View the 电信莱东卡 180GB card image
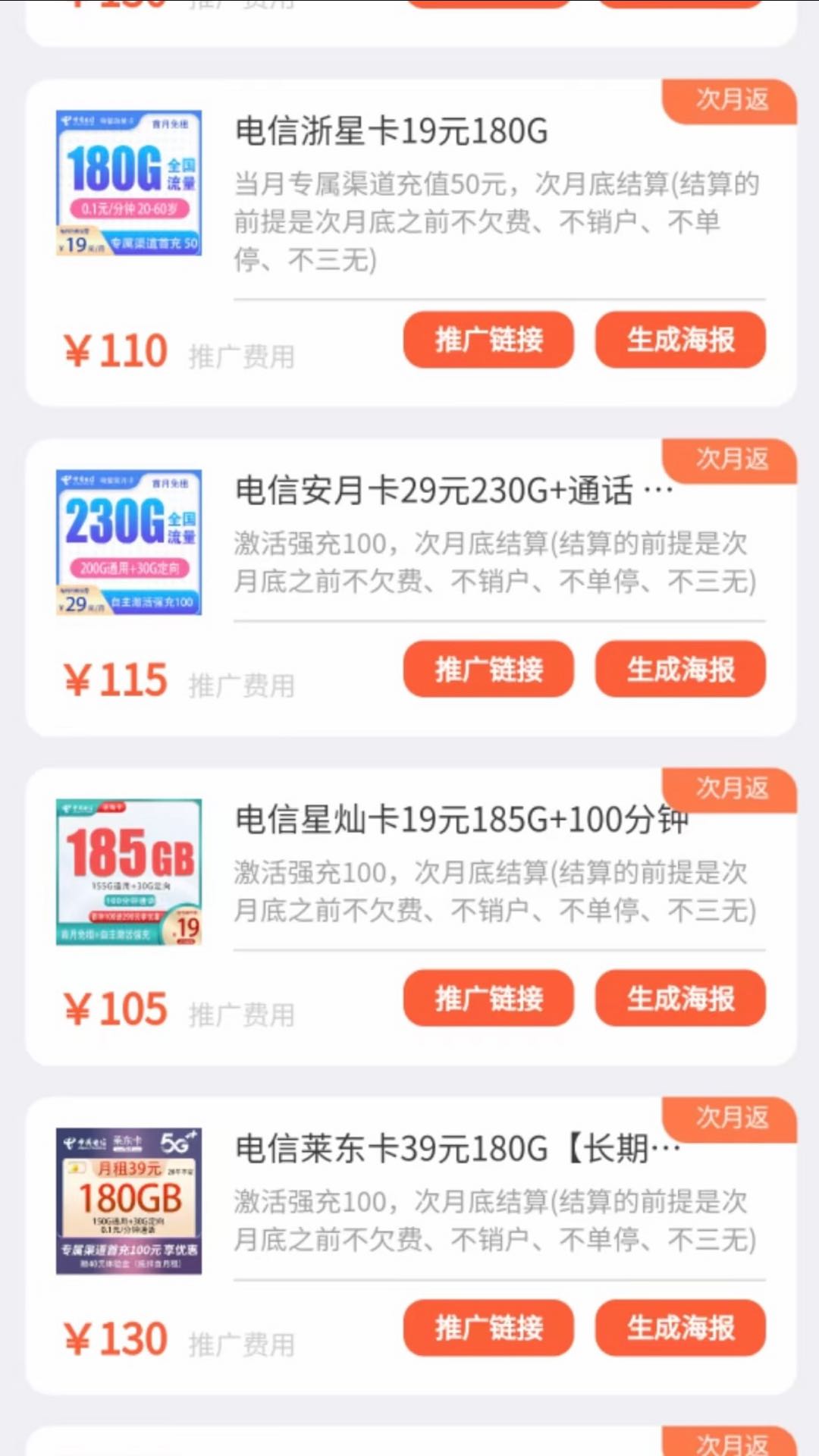Image resolution: width=819 pixels, height=1456 pixels. pos(129,1200)
